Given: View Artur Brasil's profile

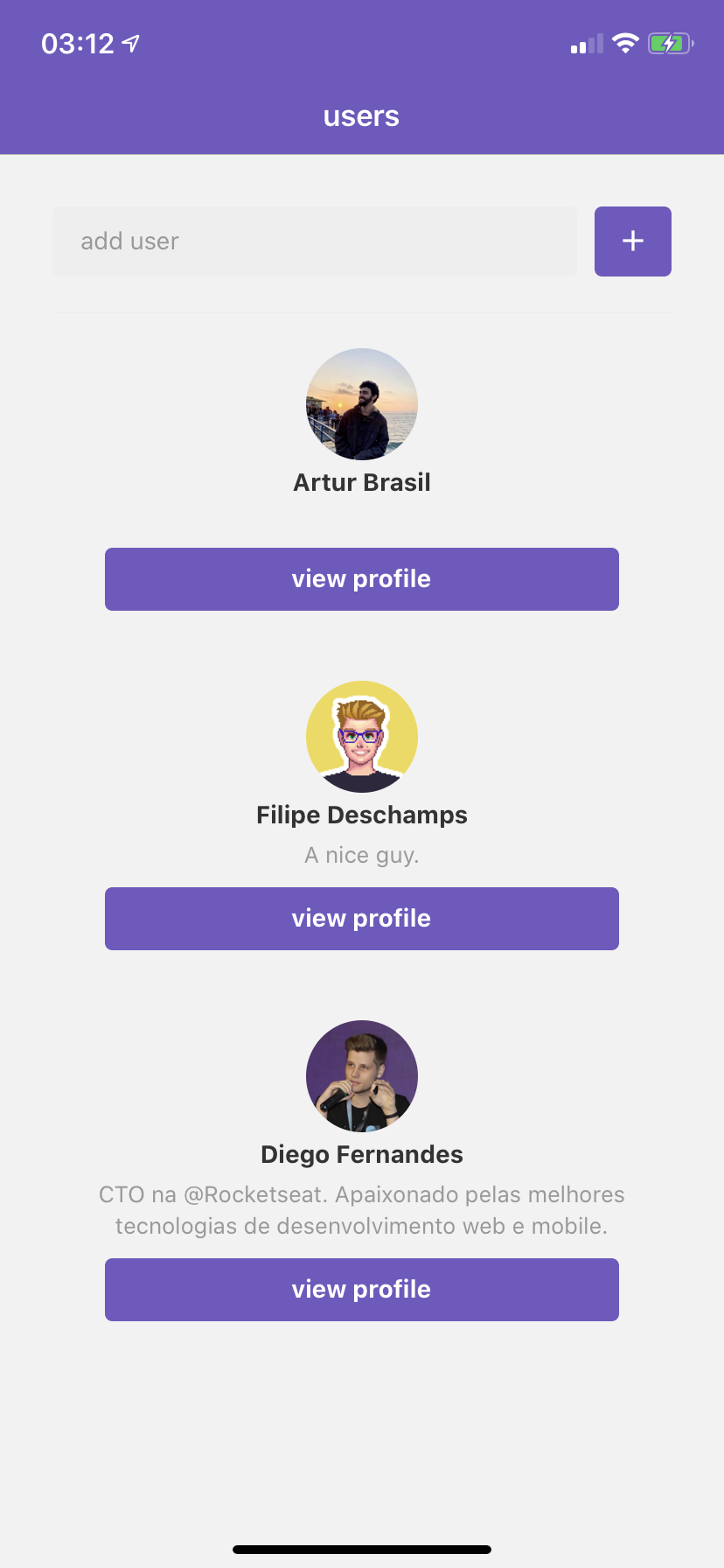Looking at the screenshot, I should pos(361,579).
